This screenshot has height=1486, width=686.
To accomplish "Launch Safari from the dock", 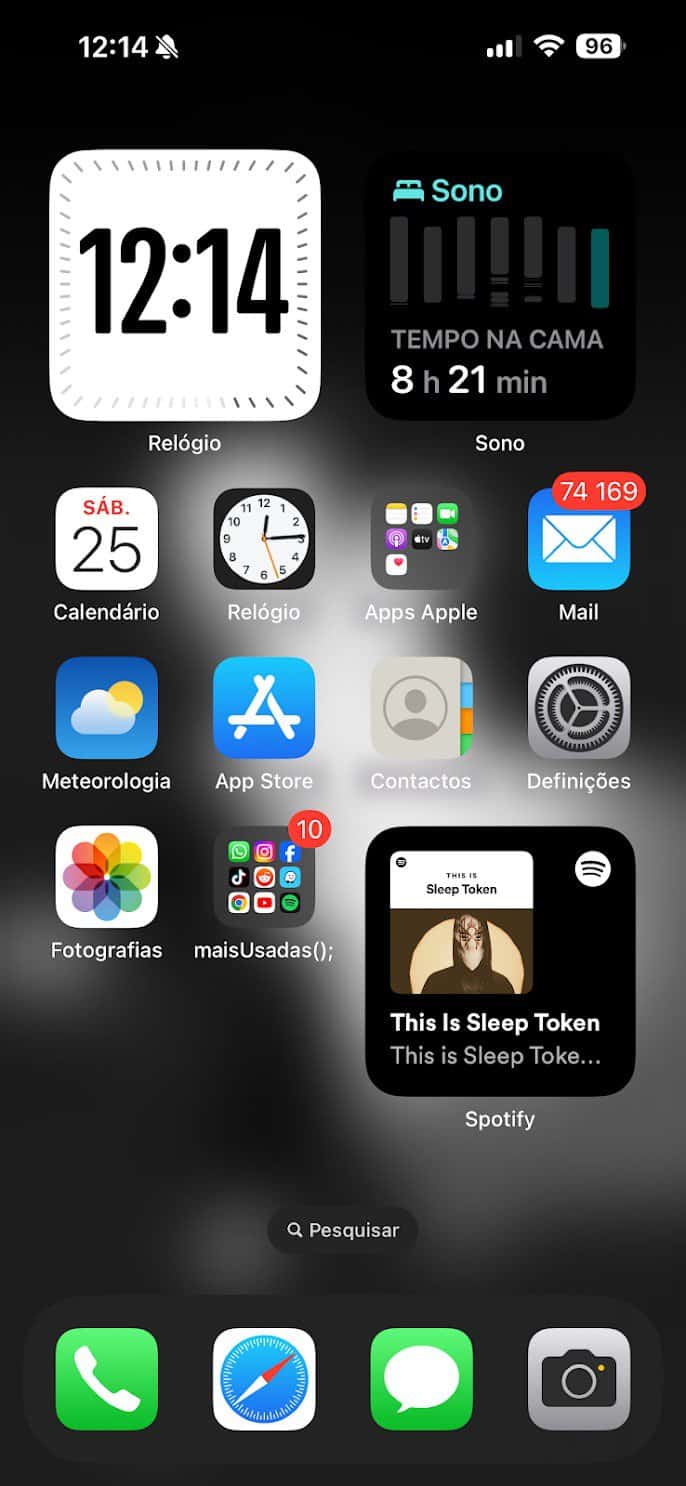I will pyautogui.click(x=264, y=1379).
